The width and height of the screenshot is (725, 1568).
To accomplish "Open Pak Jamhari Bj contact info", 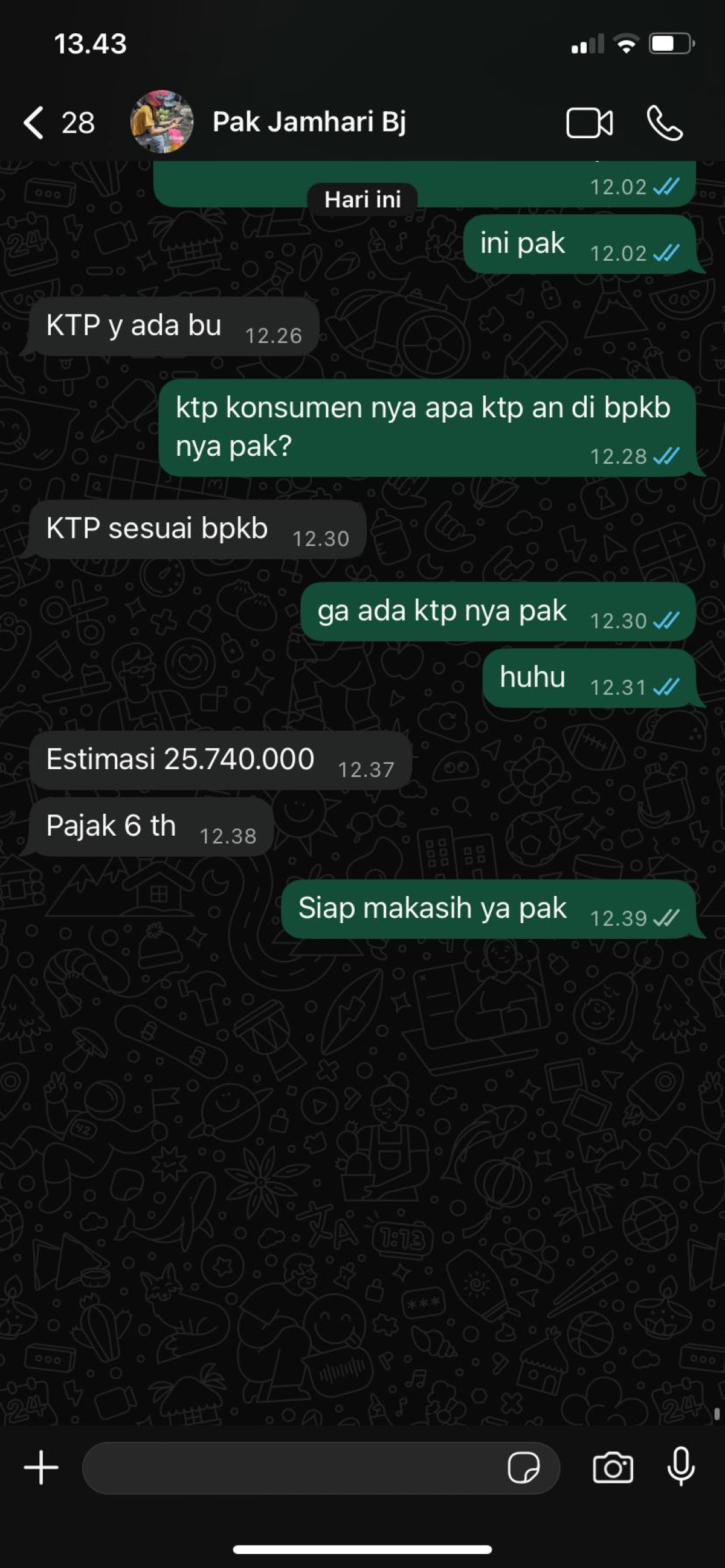I will [x=309, y=122].
